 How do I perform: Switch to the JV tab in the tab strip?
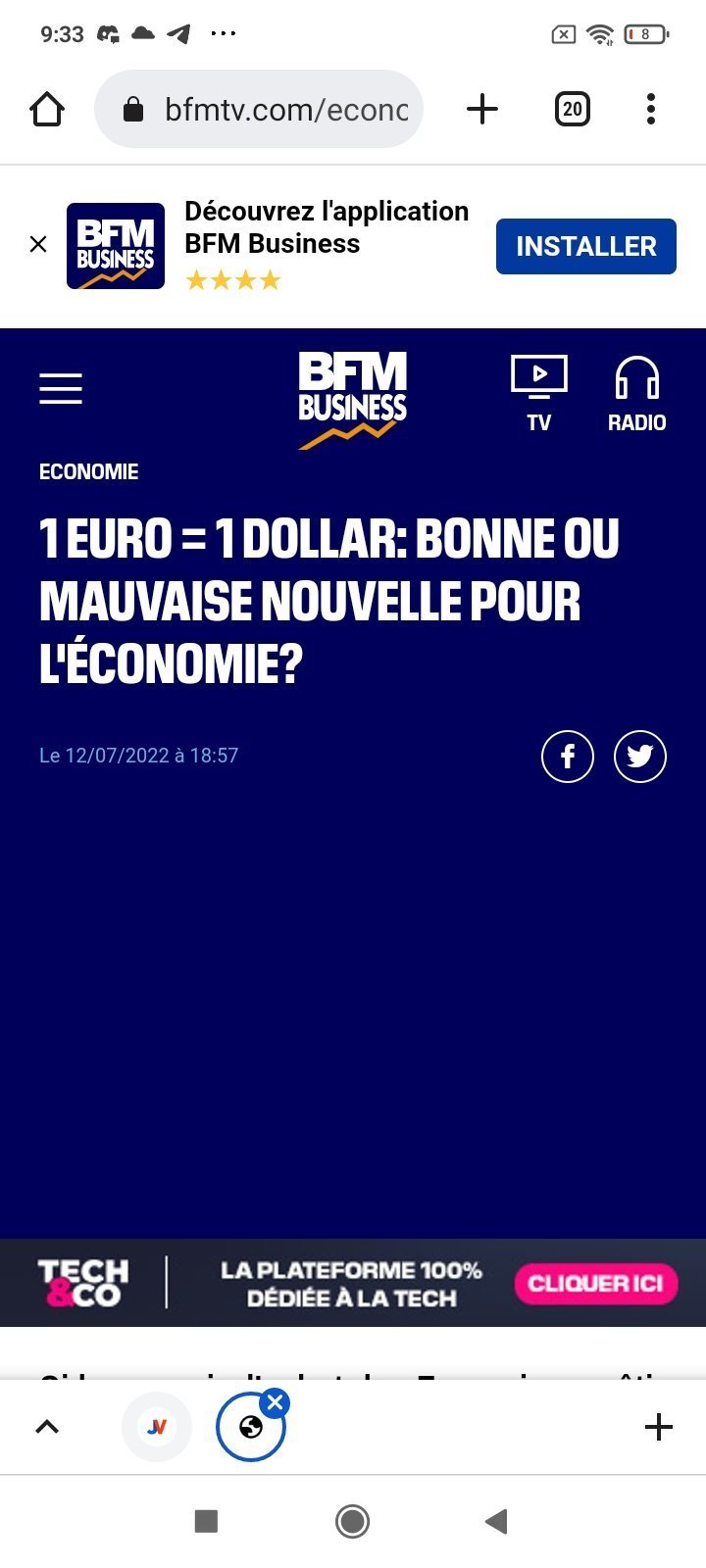(156, 1427)
